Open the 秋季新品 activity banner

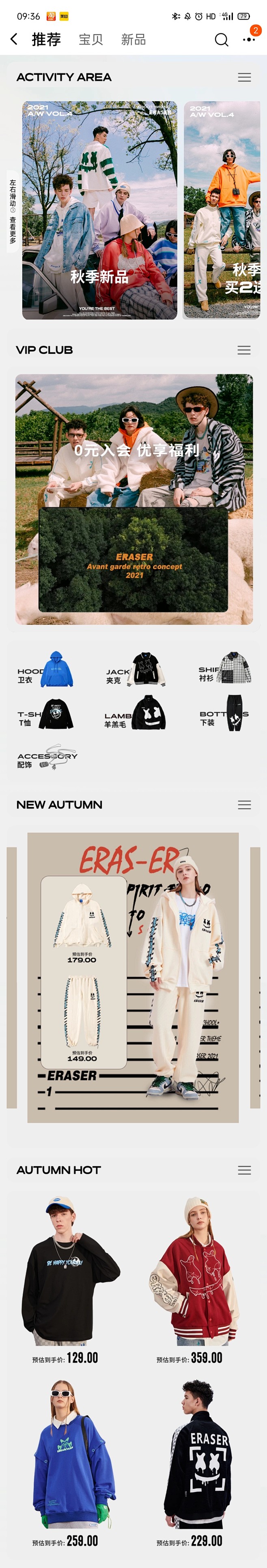pyautogui.click(x=100, y=210)
